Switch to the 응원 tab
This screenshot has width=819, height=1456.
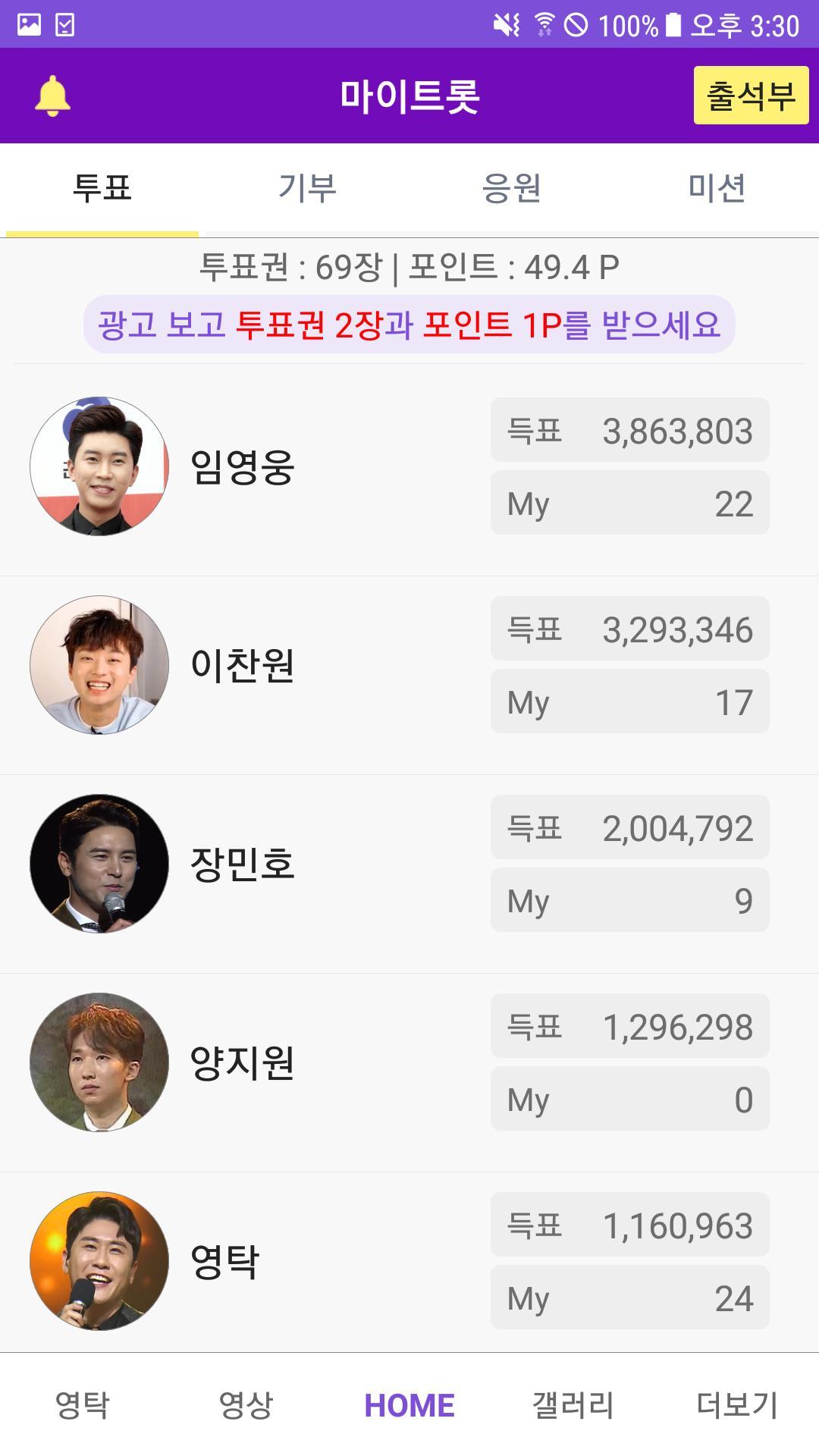(x=511, y=188)
